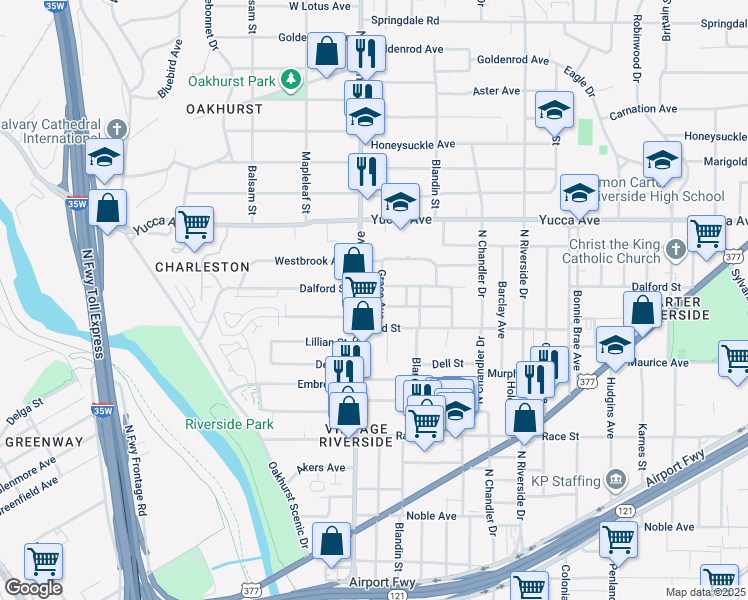Open the restaurant marker near Goldenrod Ave

(x=366, y=56)
